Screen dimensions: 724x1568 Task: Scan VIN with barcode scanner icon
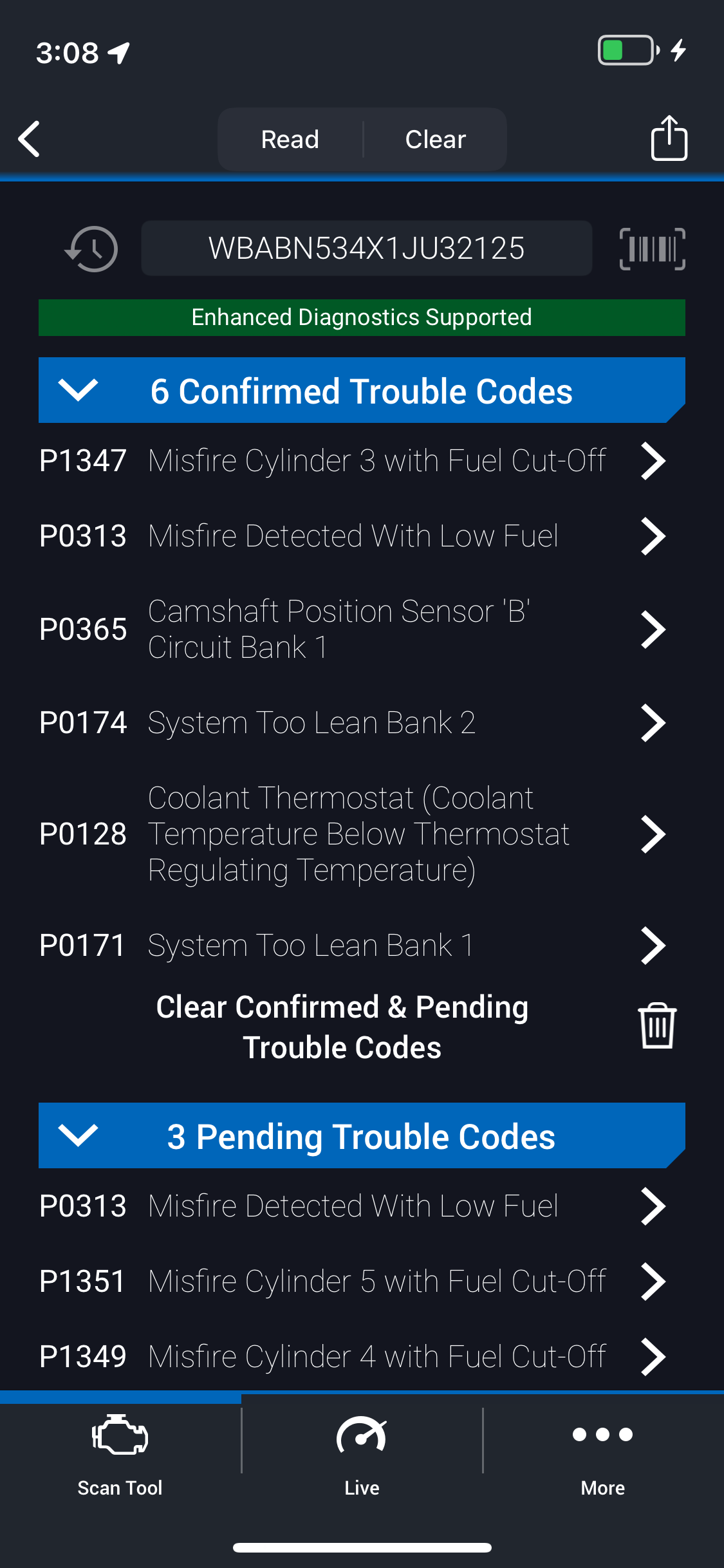pos(652,248)
